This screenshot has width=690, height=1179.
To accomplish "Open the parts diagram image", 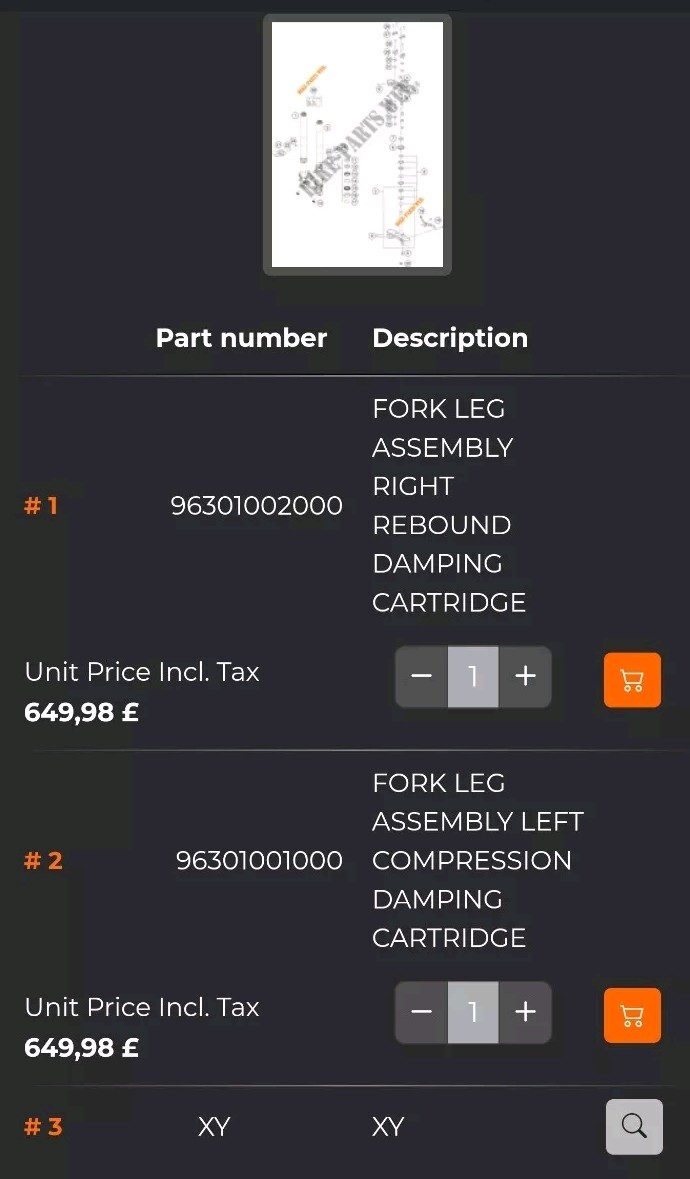I will point(357,144).
